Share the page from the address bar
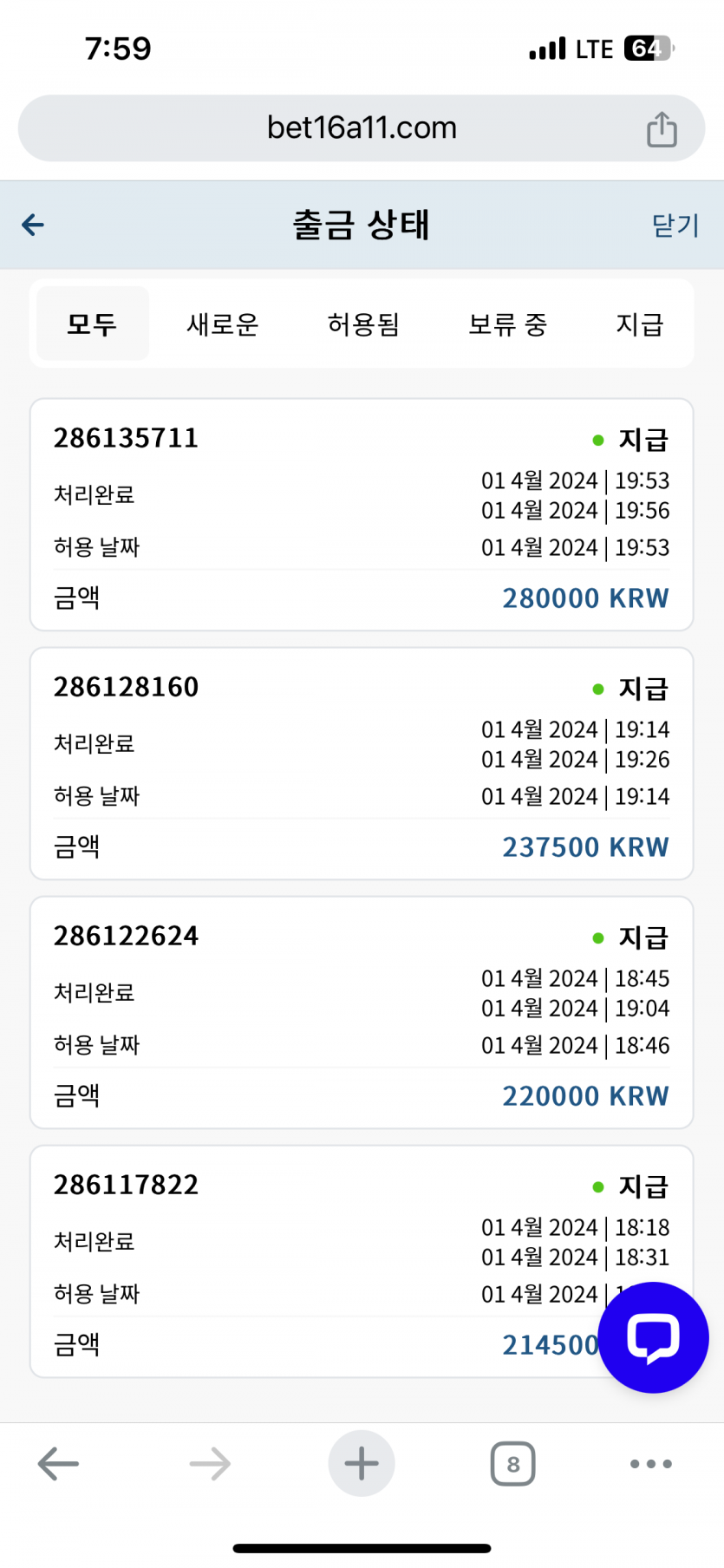 click(x=662, y=129)
